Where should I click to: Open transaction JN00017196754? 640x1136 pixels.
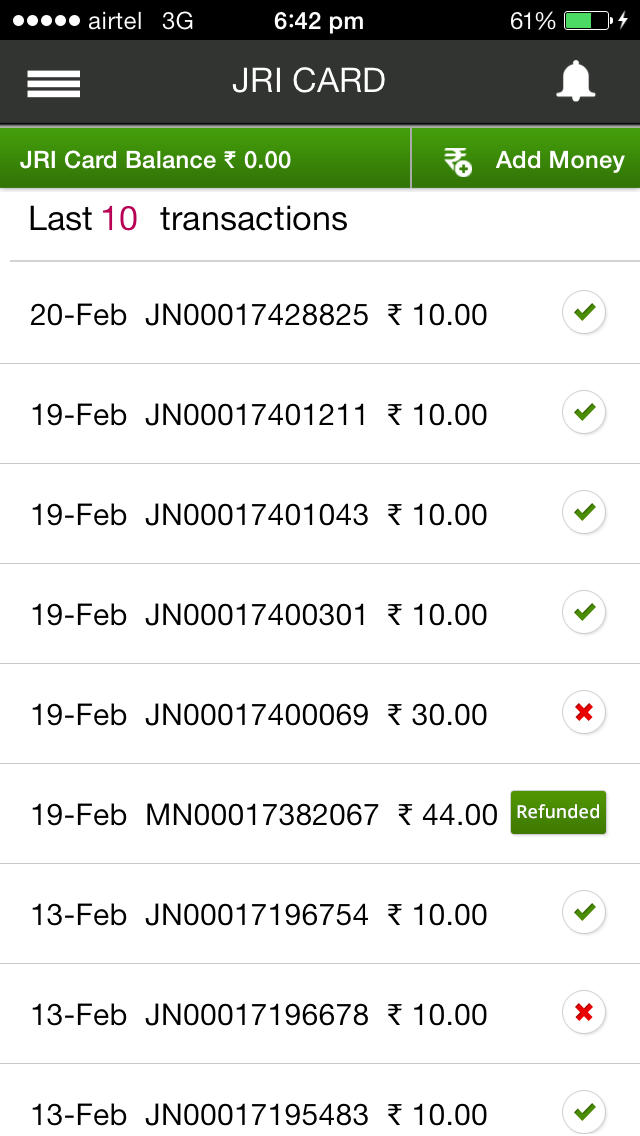(320, 914)
